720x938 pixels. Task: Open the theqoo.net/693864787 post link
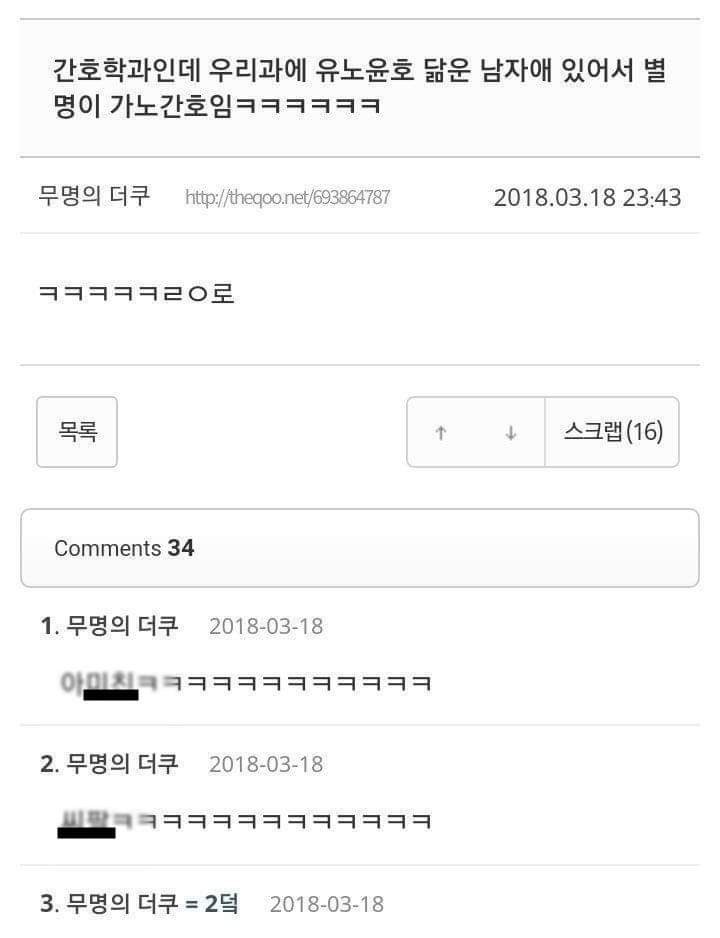coord(287,198)
